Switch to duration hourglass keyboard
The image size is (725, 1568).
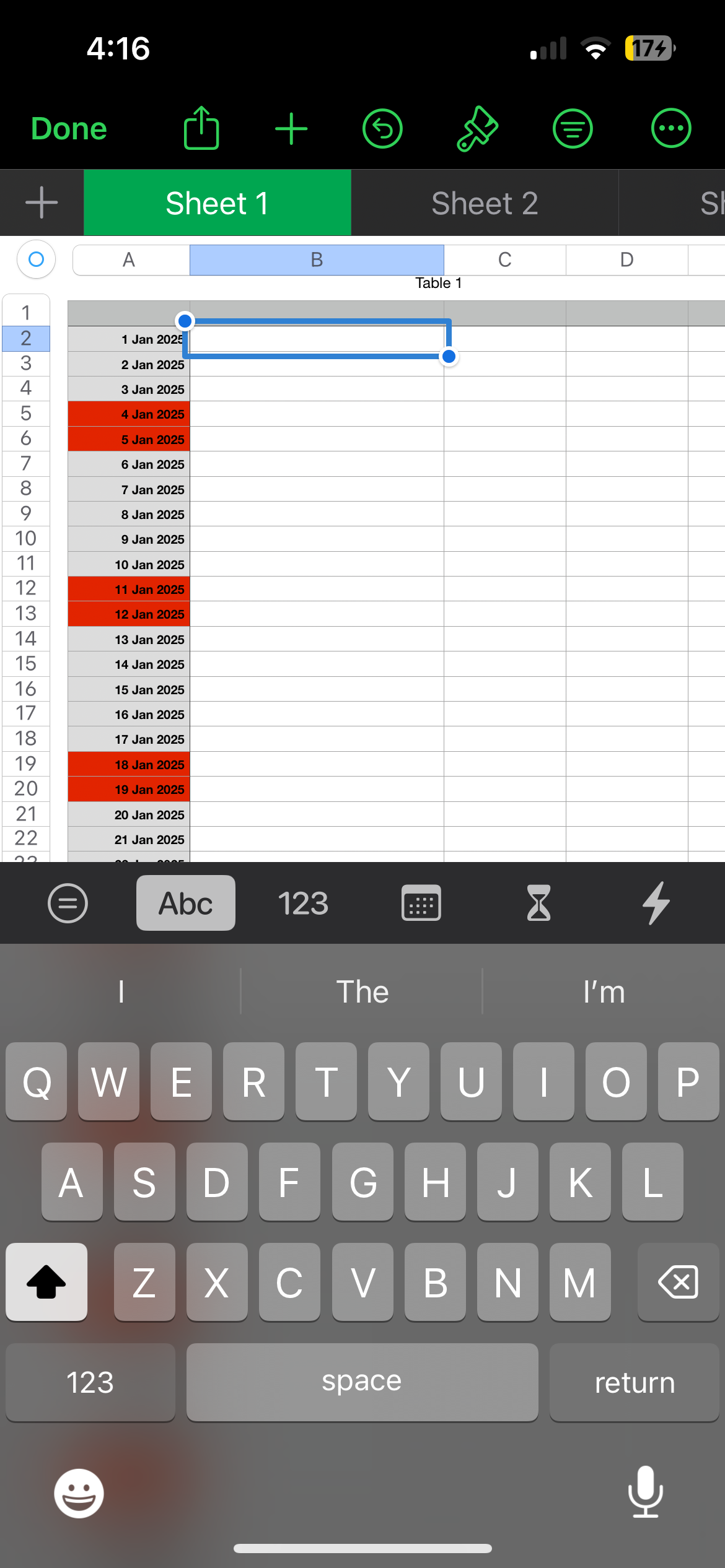(x=538, y=903)
